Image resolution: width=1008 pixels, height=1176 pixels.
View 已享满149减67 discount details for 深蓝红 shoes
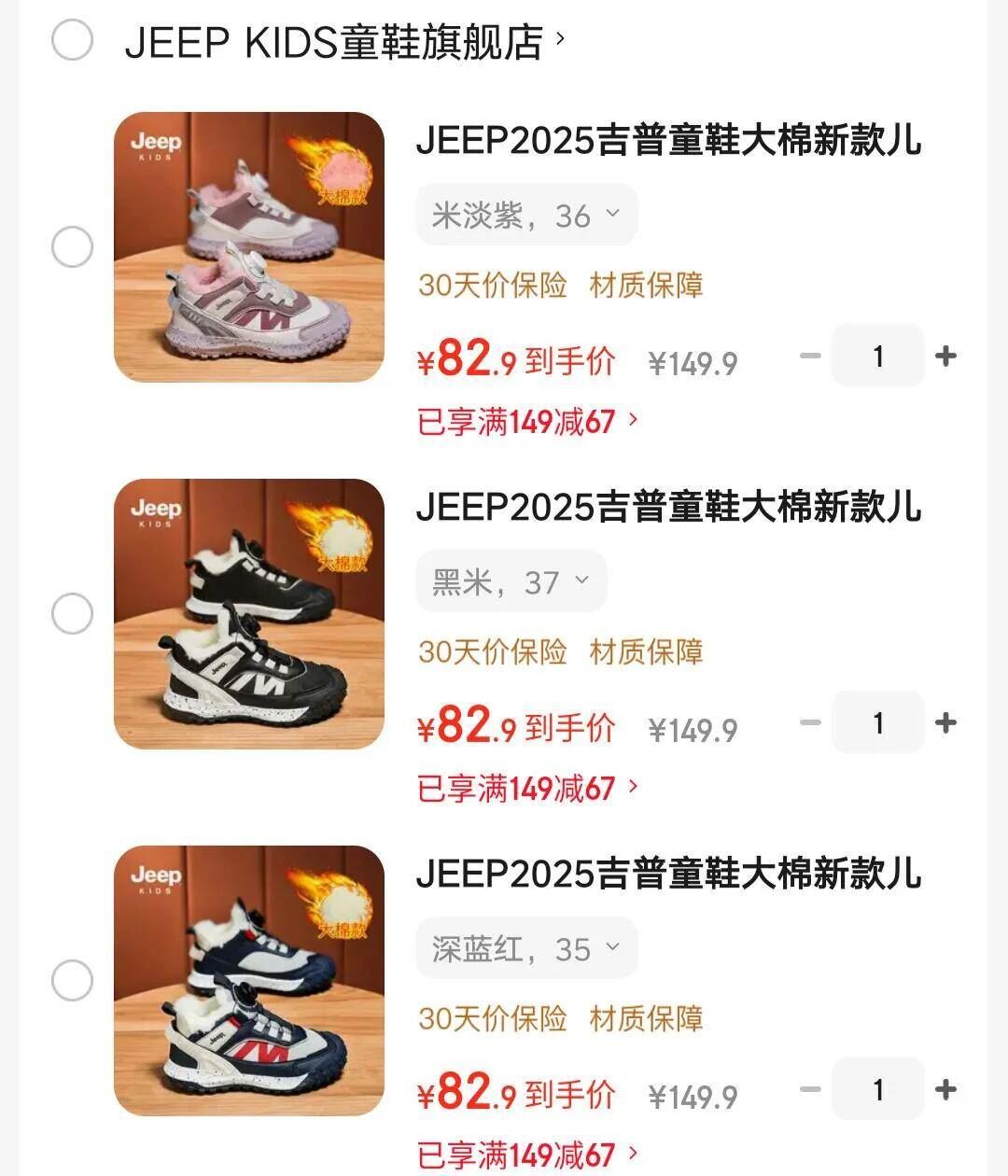[528, 1155]
